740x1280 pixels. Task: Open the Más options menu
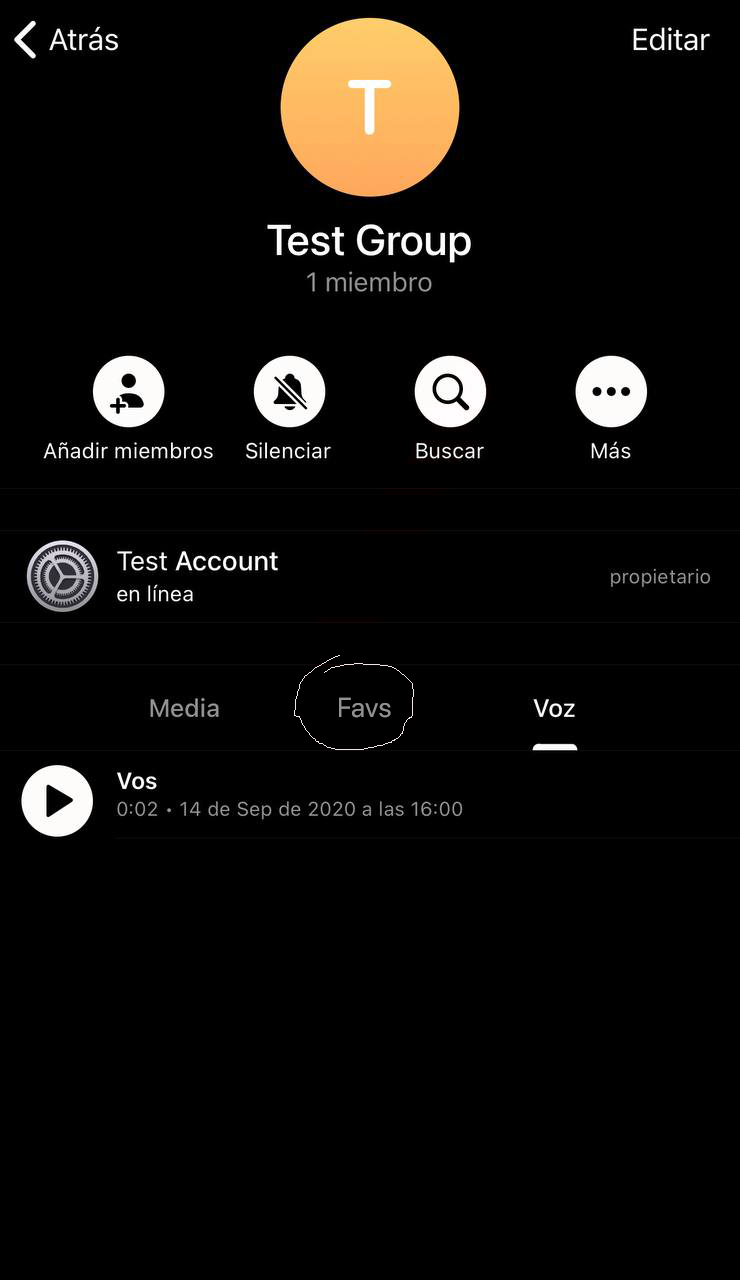(611, 392)
